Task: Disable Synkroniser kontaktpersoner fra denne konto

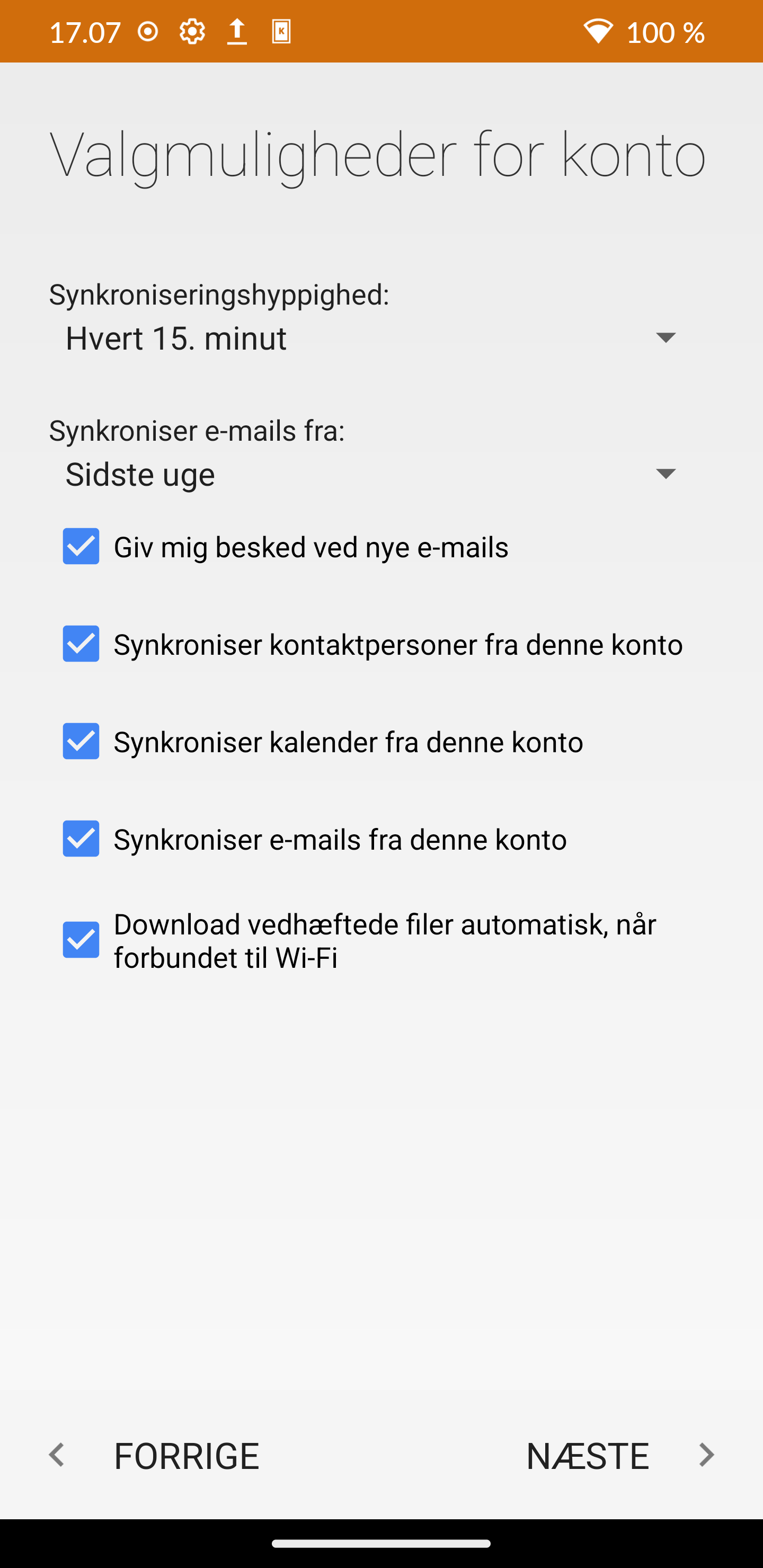Action: [81, 644]
